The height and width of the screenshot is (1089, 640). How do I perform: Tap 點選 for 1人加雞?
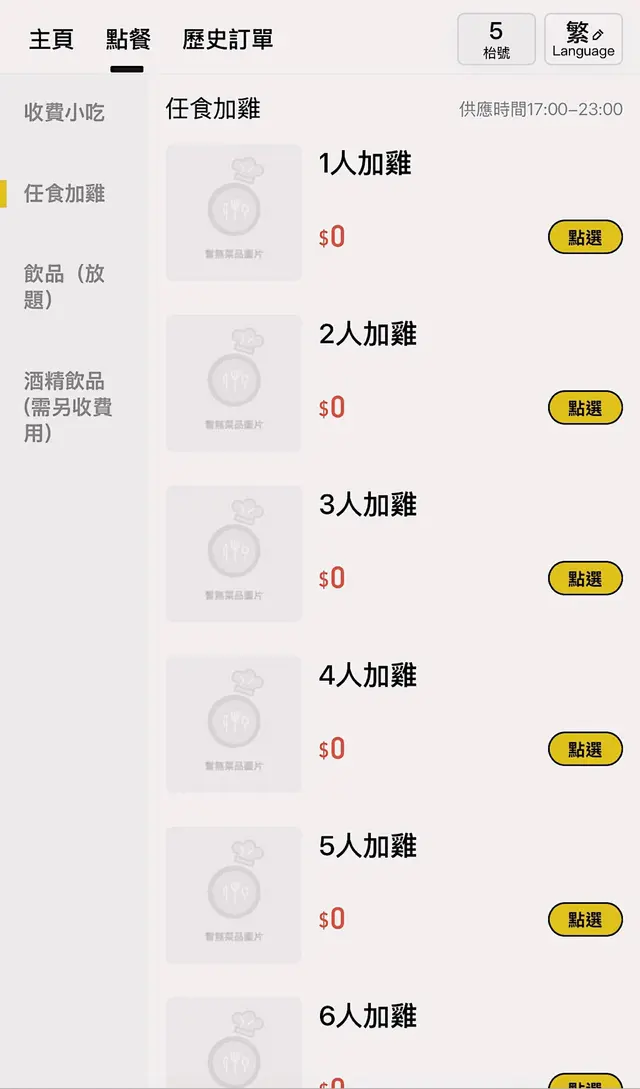pyautogui.click(x=585, y=237)
